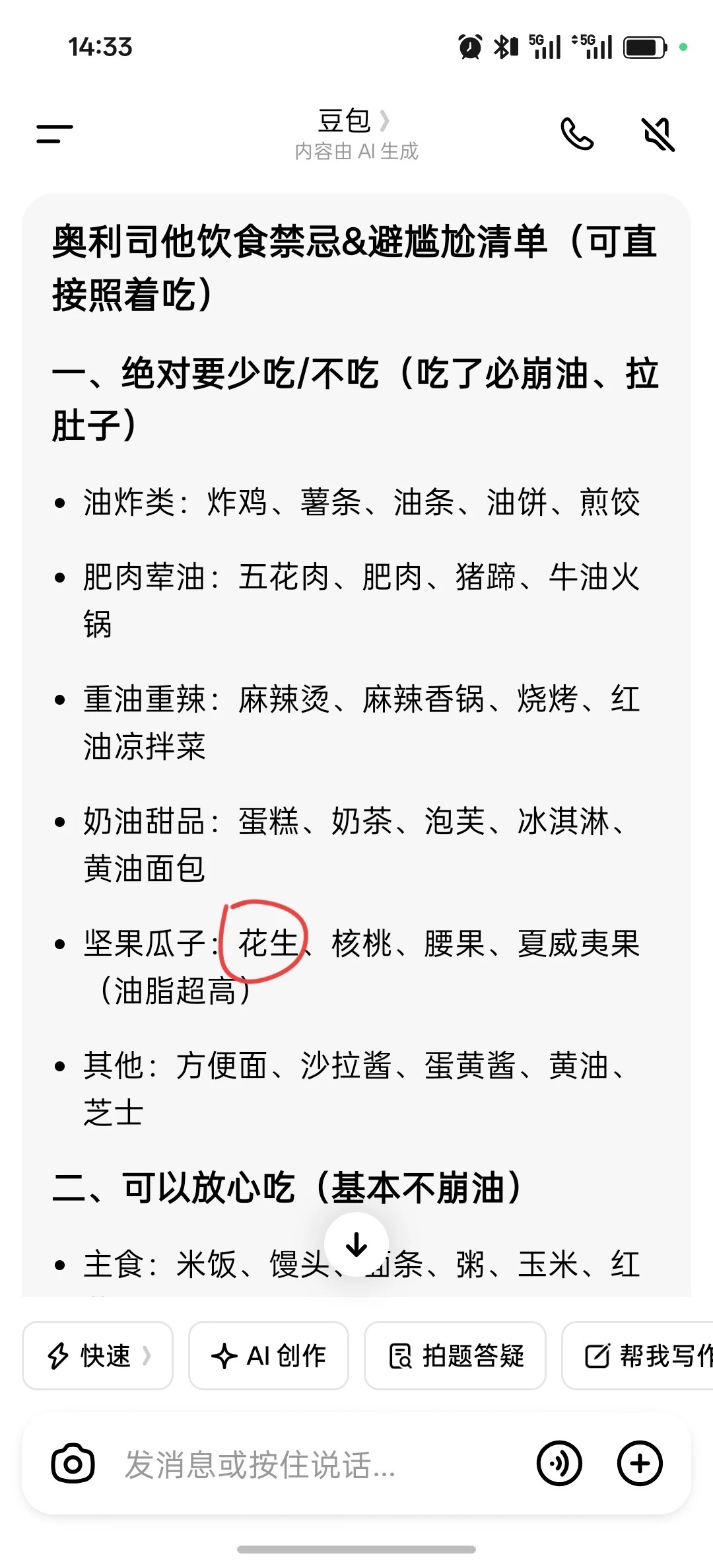The width and height of the screenshot is (713, 1568).
Task: Open the 拍题答疑 chip
Action: pos(456,1356)
